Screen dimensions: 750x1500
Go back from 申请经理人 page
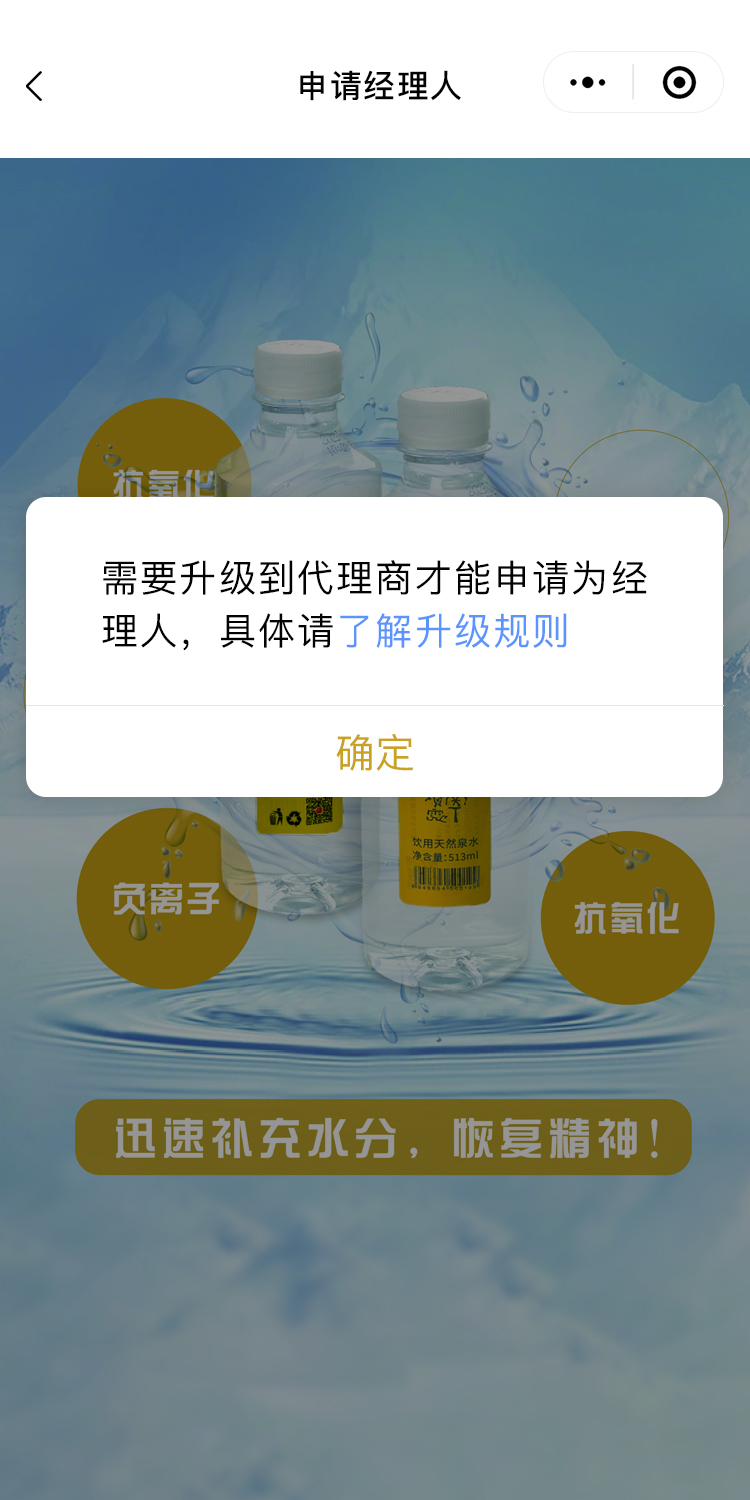point(35,86)
